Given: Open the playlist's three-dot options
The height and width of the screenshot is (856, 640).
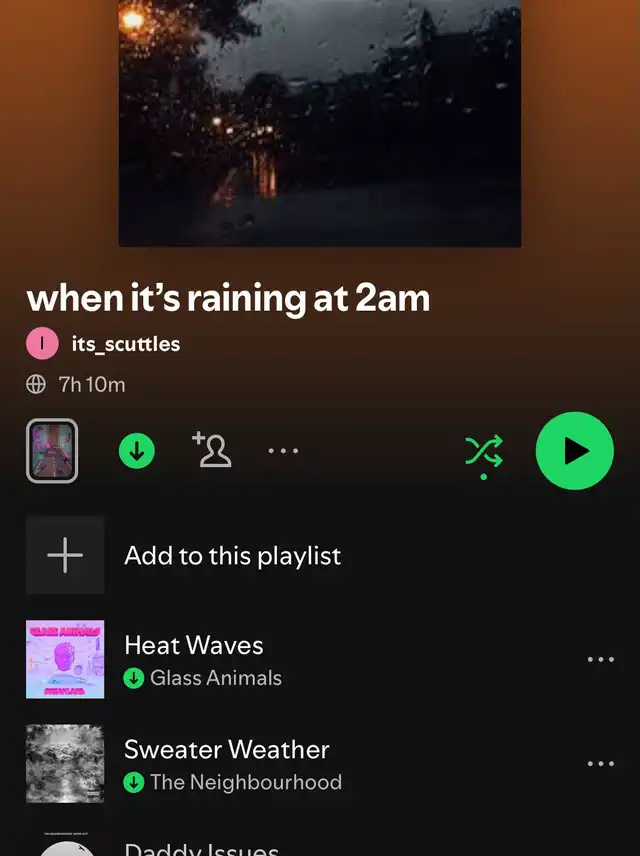Looking at the screenshot, I should 283,451.
